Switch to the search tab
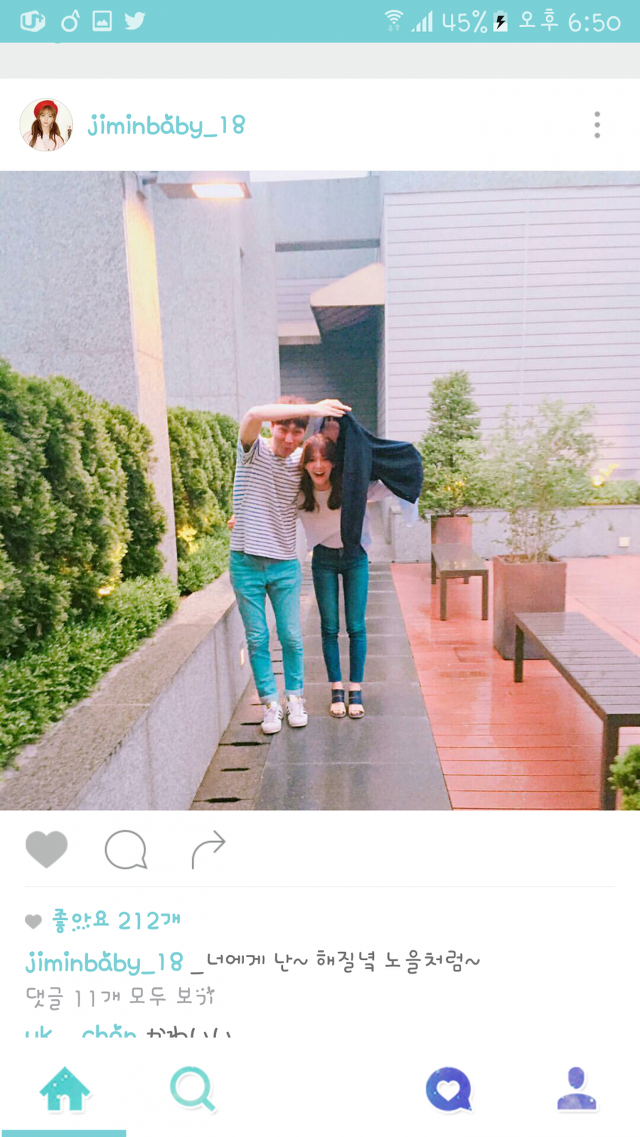This screenshot has height=1137, width=640. click(193, 1089)
